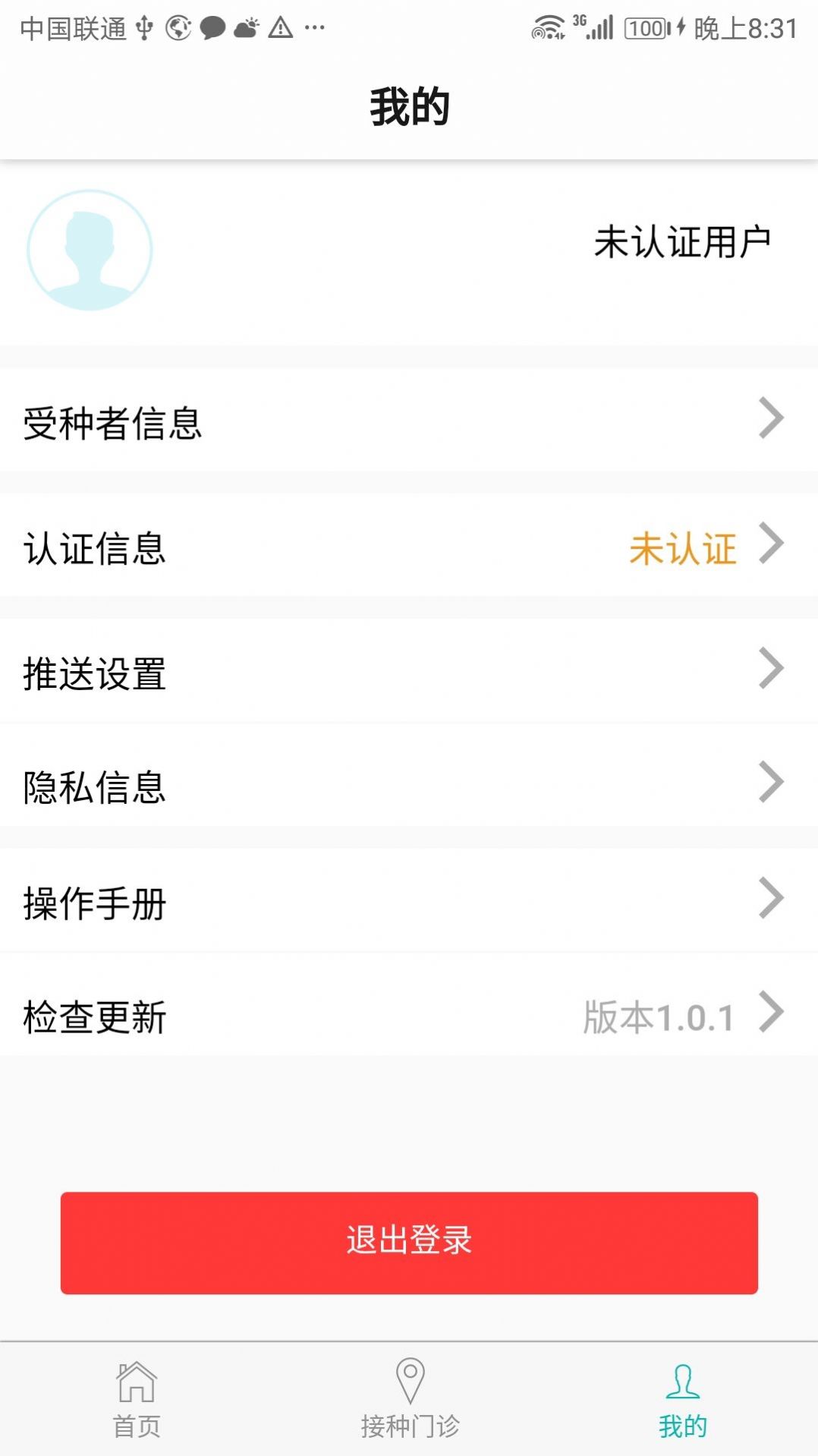Image resolution: width=818 pixels, height=1456 pixels.
Task: Tap the warning triangle icon in status bar
Action: 281,30
